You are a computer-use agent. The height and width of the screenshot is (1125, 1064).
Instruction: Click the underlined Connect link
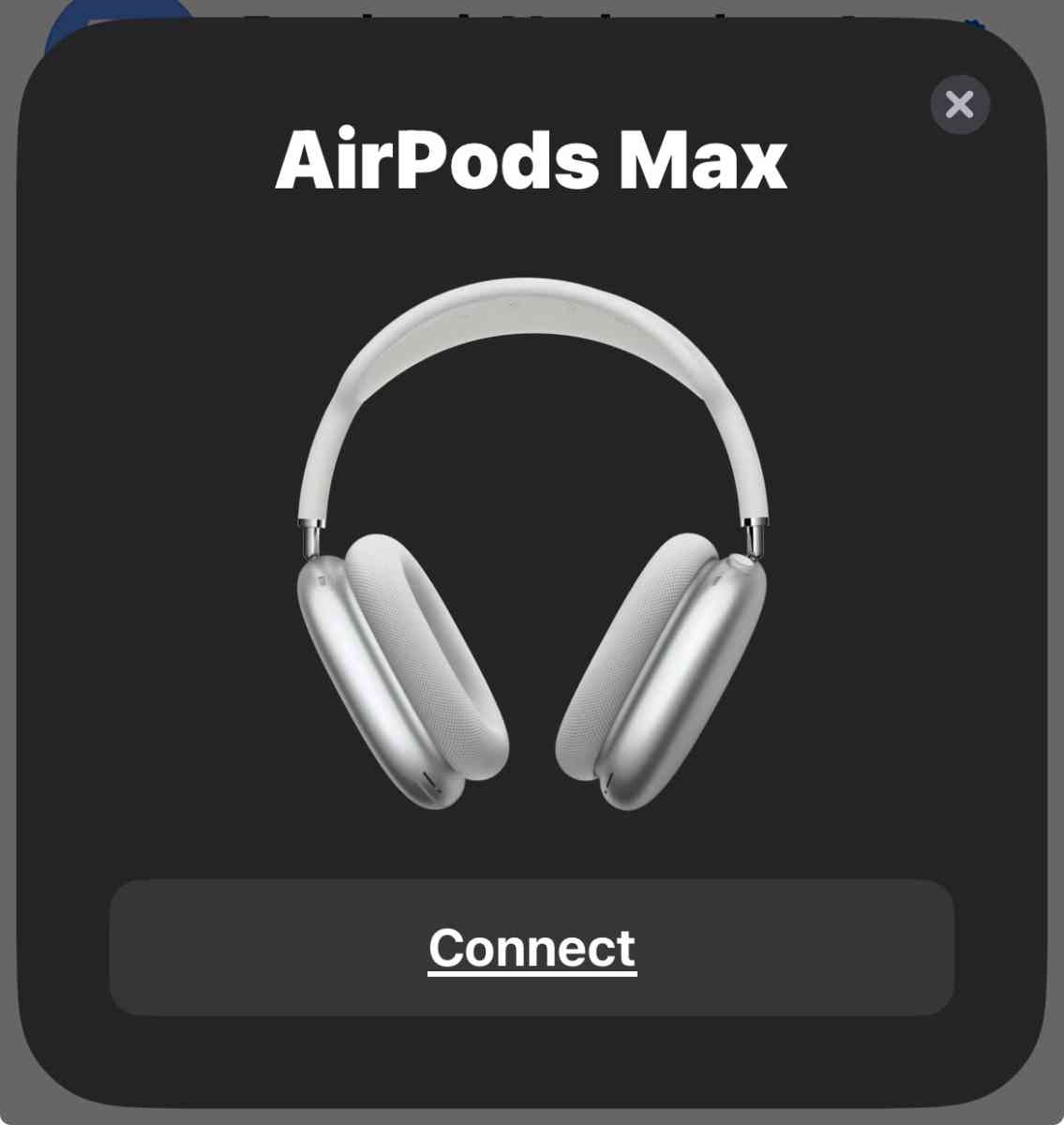tap(531, 949)
